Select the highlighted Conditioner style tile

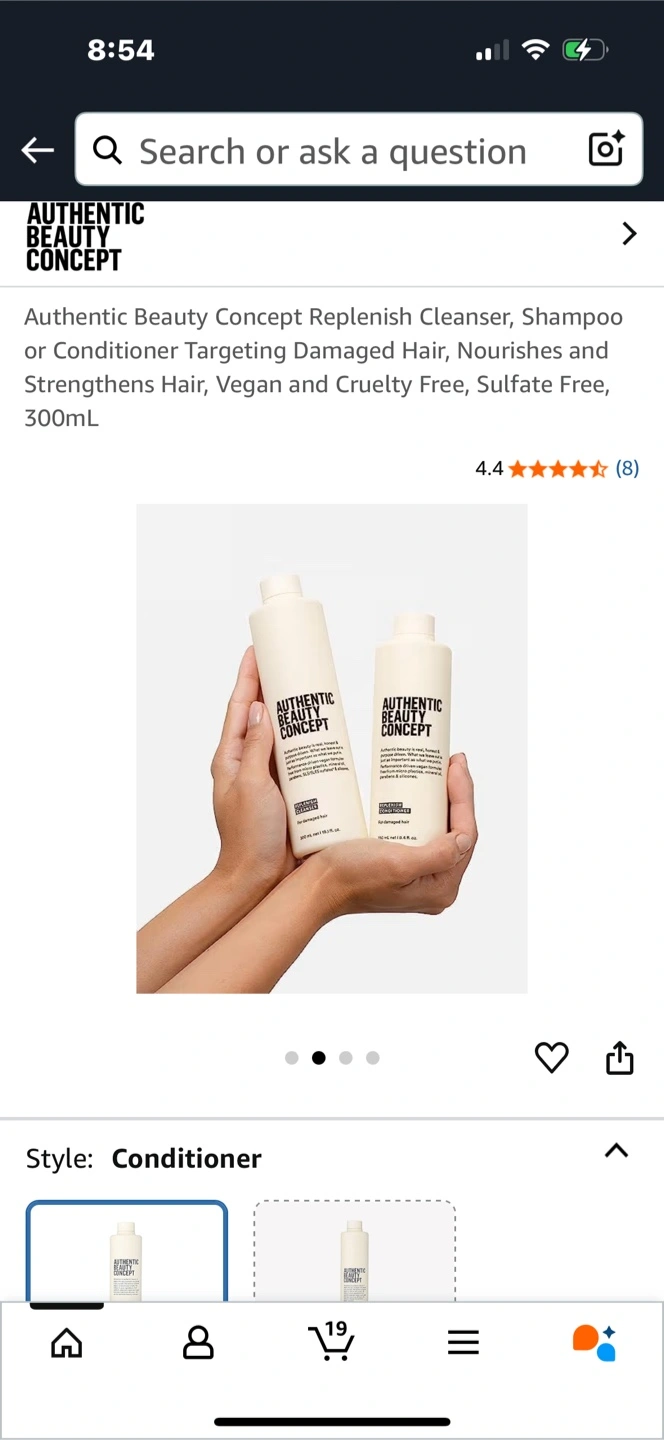(x=127, y=1251)
